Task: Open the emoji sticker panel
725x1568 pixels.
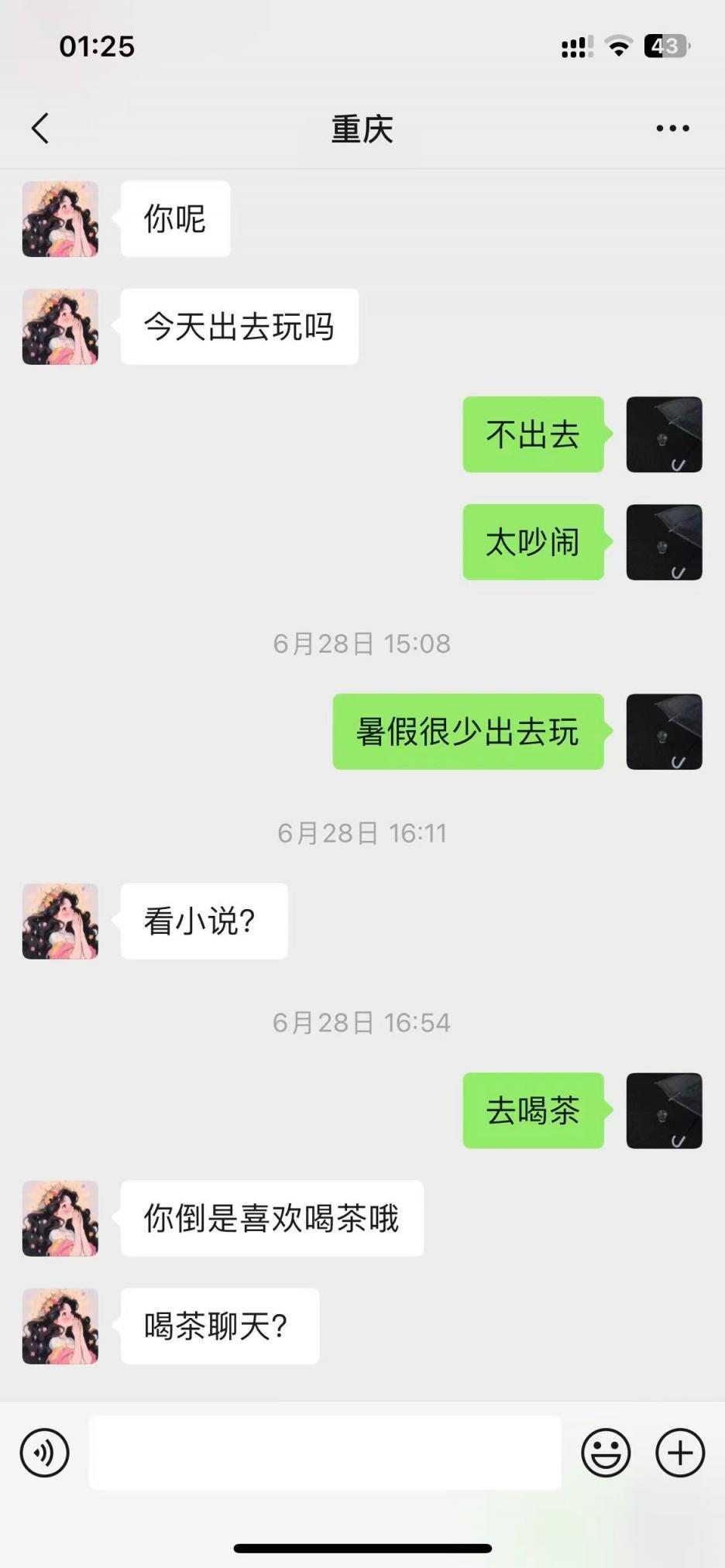Action: (606, 1453)
